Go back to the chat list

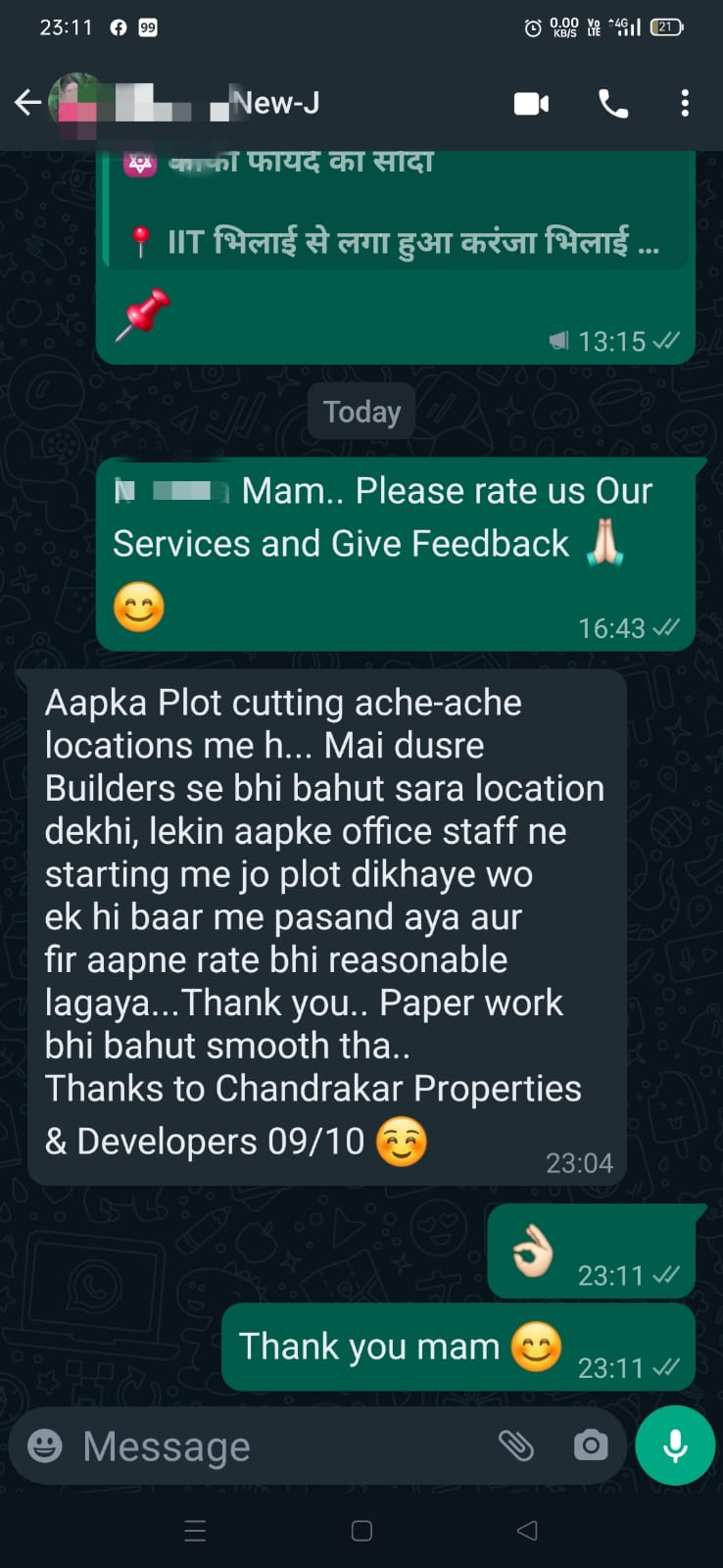tap(27, 102)
